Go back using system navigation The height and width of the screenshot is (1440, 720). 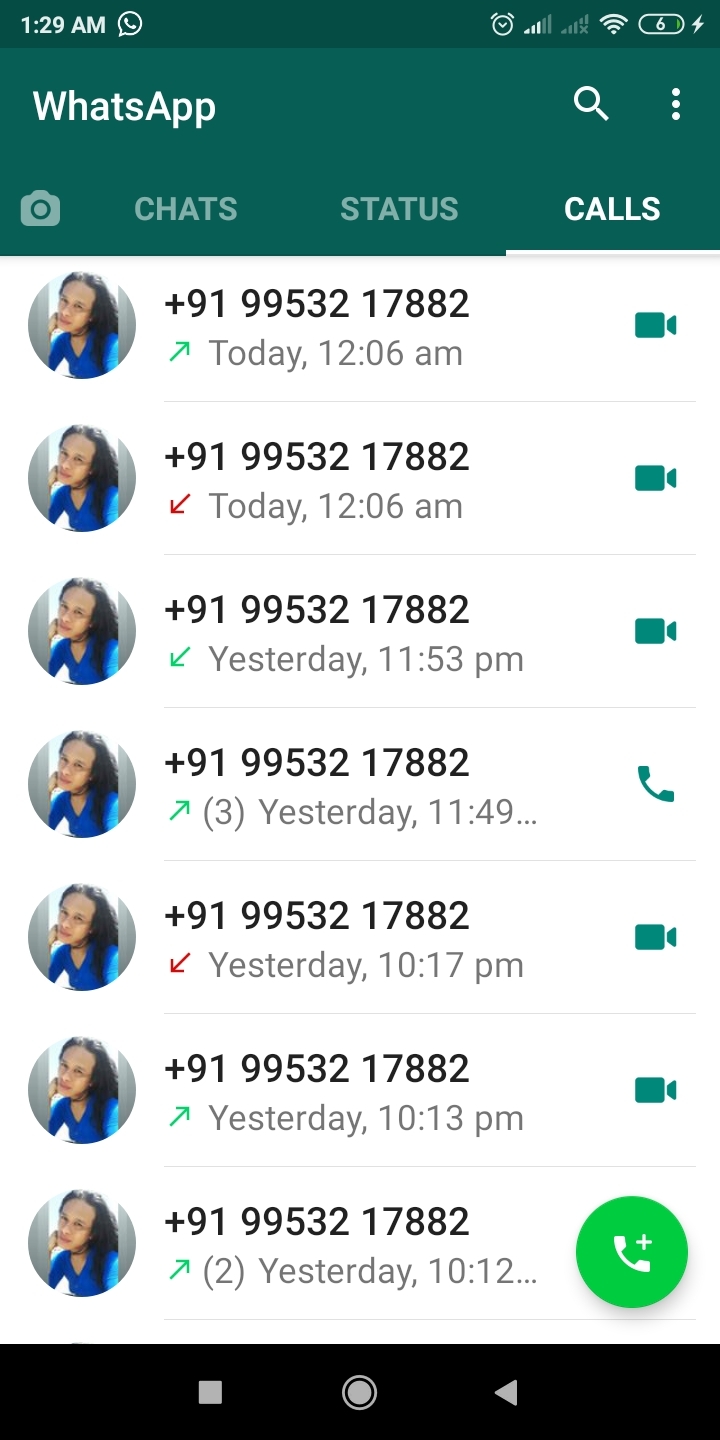coord(507,1392)
